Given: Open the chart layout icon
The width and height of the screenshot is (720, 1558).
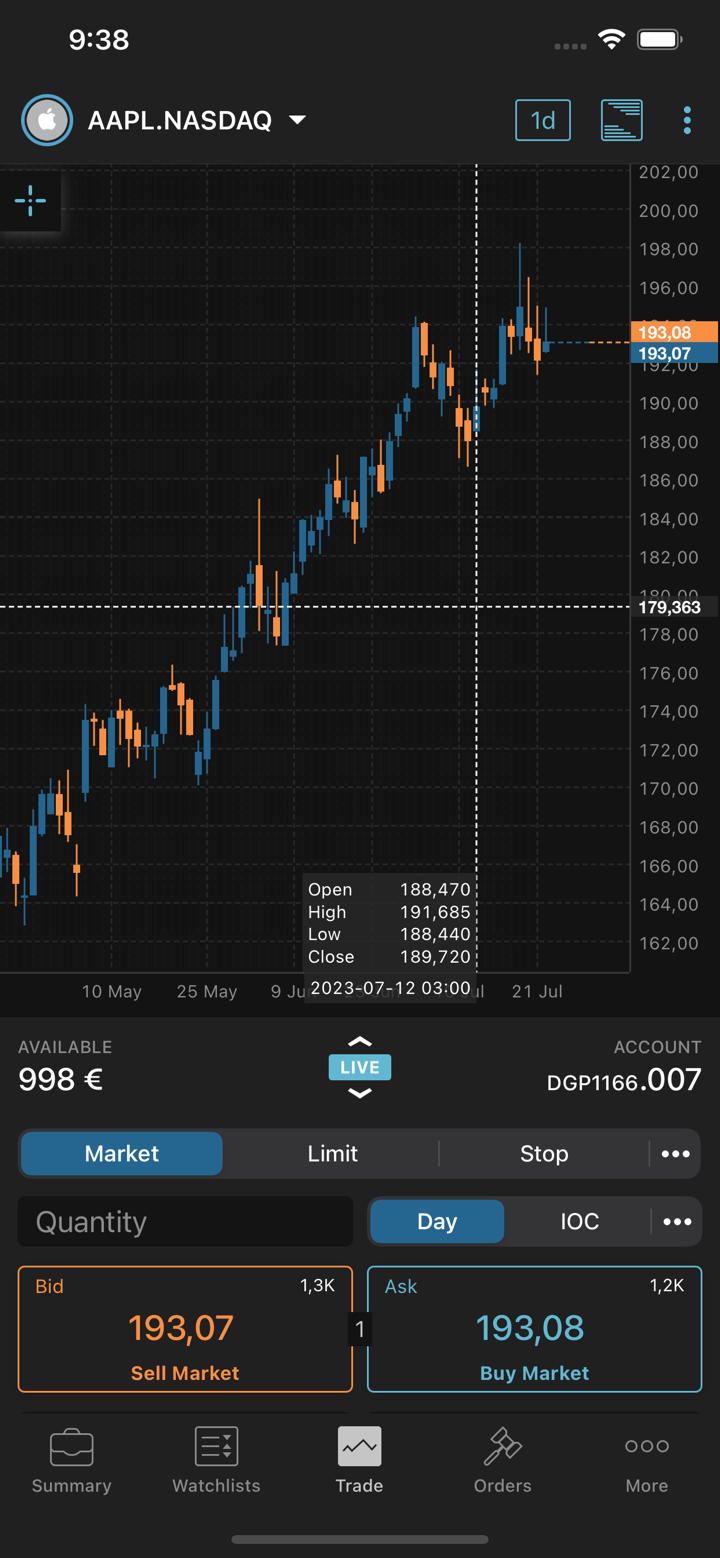Looking at the screenshot, I should pyautogui.click(x=621, y=121).
